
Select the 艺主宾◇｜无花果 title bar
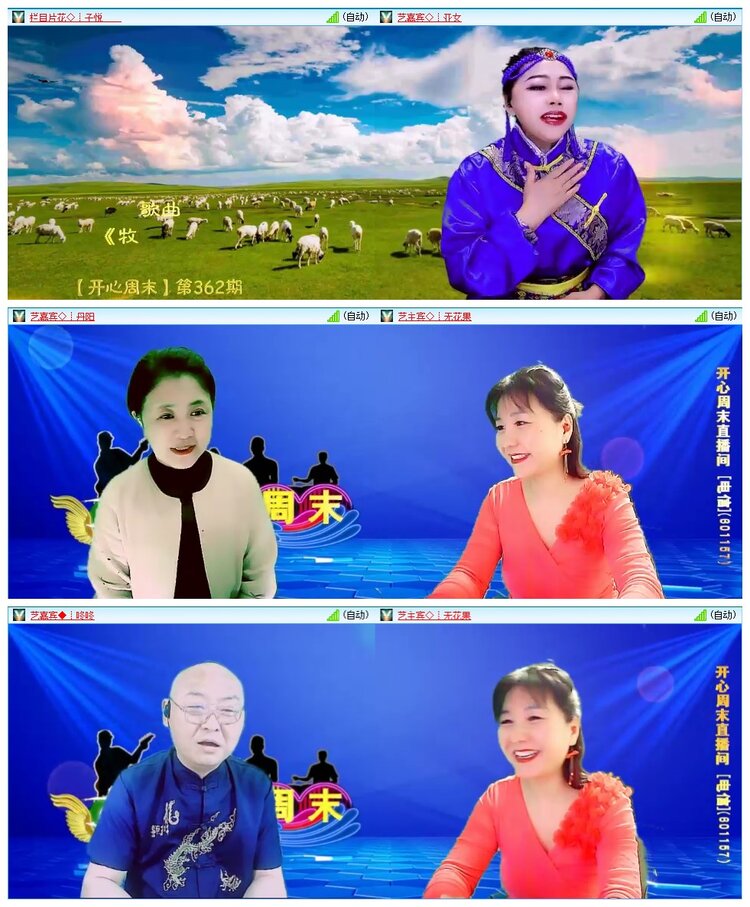435,318
